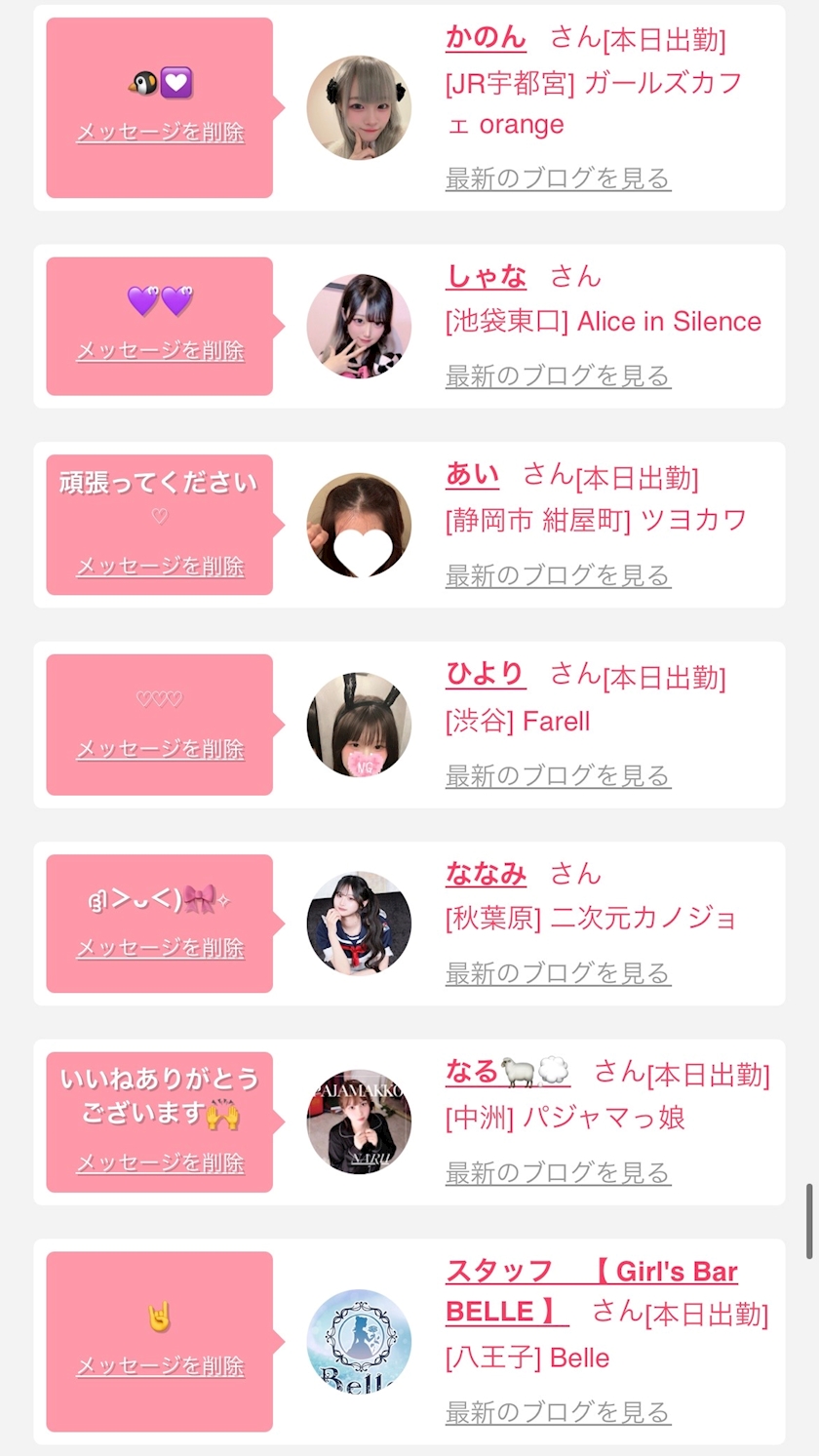Delete the message sent to かのん

(x=160, y=132)
